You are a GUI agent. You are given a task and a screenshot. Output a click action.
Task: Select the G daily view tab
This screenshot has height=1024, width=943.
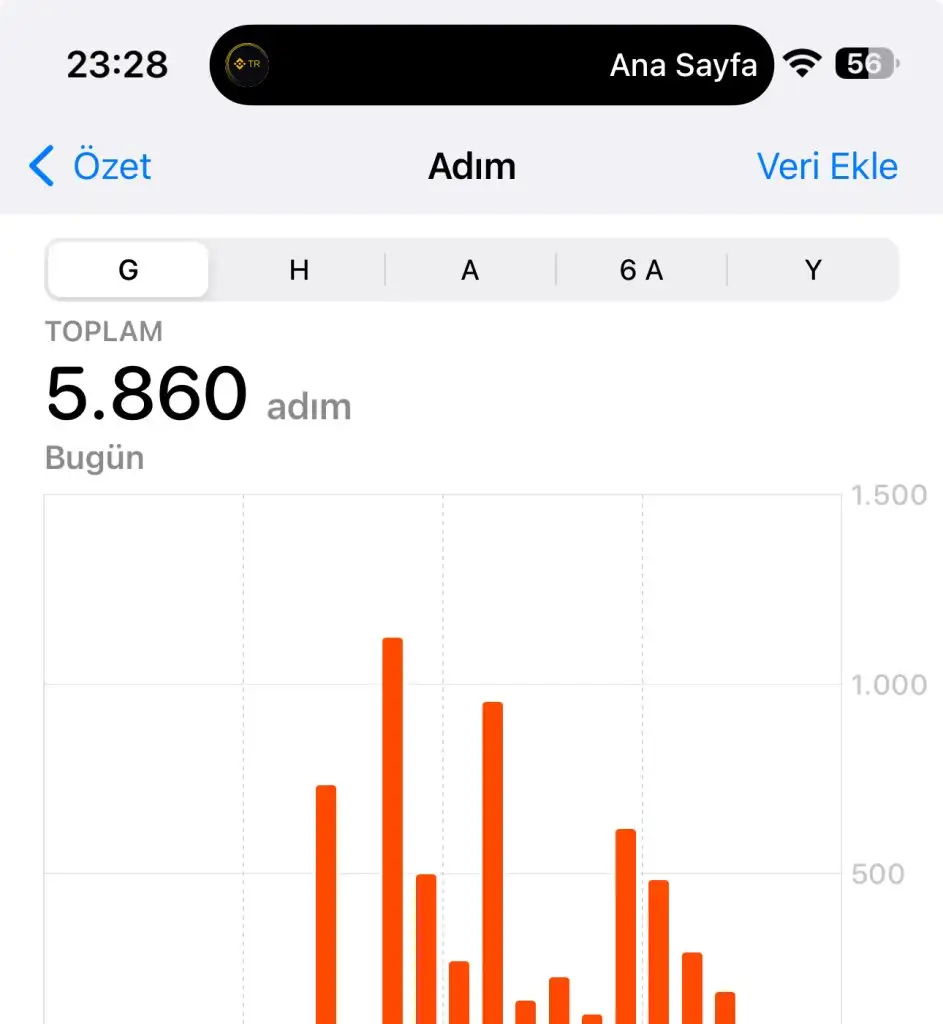click(x=129, y=270)
